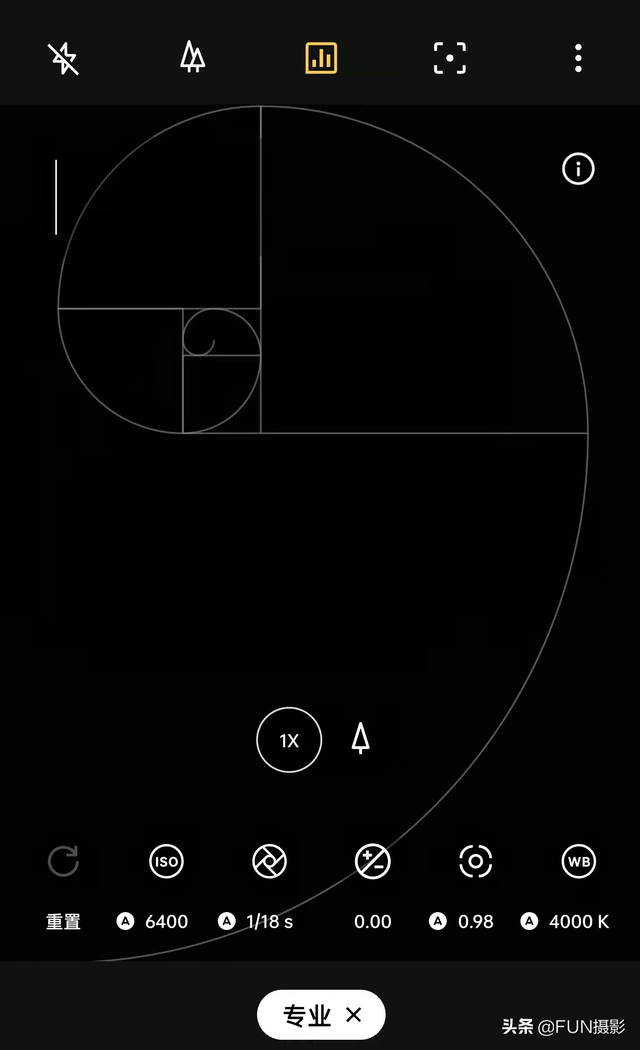The width and height of the screenshot is (640, 1050).
Task: Toggle the flash-off icon
Action: (64, 59)
